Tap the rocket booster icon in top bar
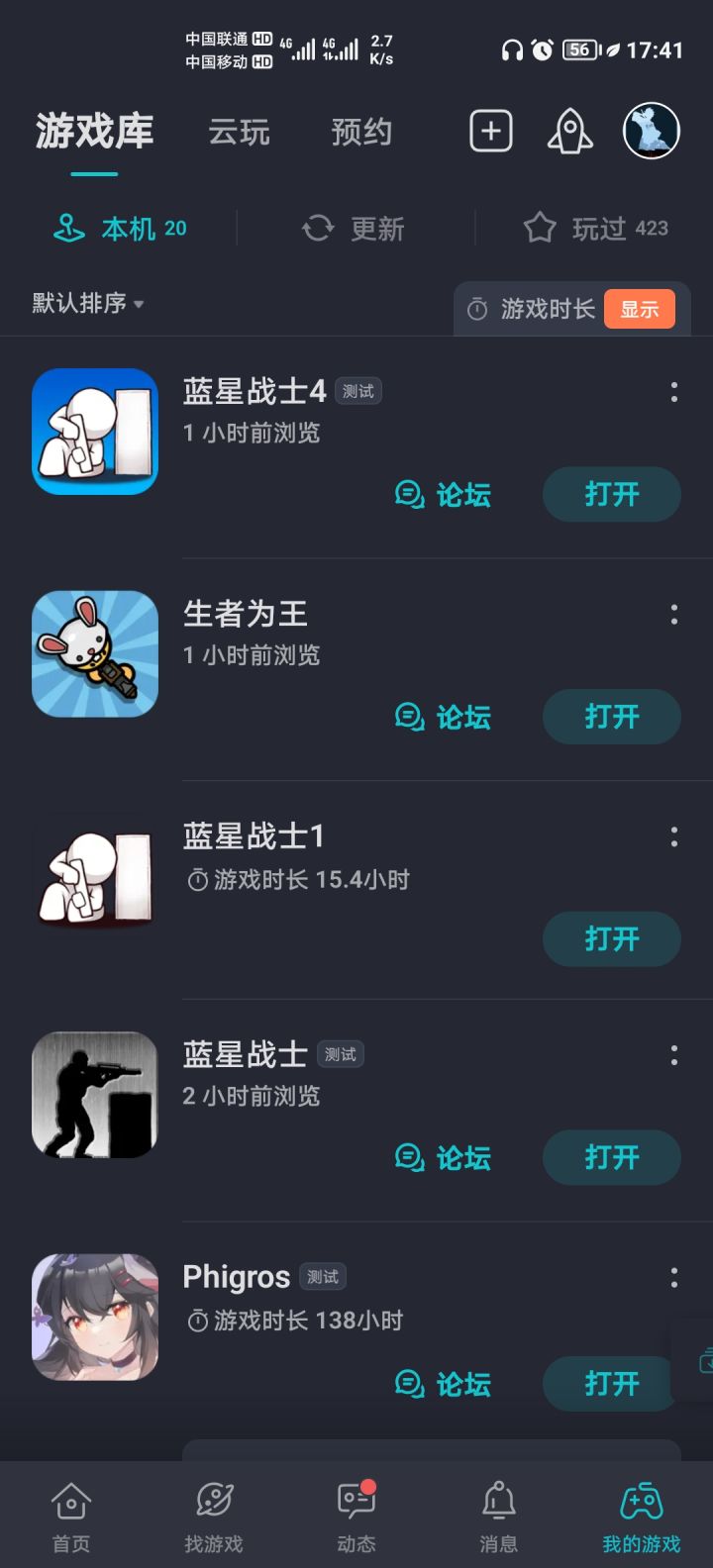This screenshot has height=1568, width=713. 568,132
